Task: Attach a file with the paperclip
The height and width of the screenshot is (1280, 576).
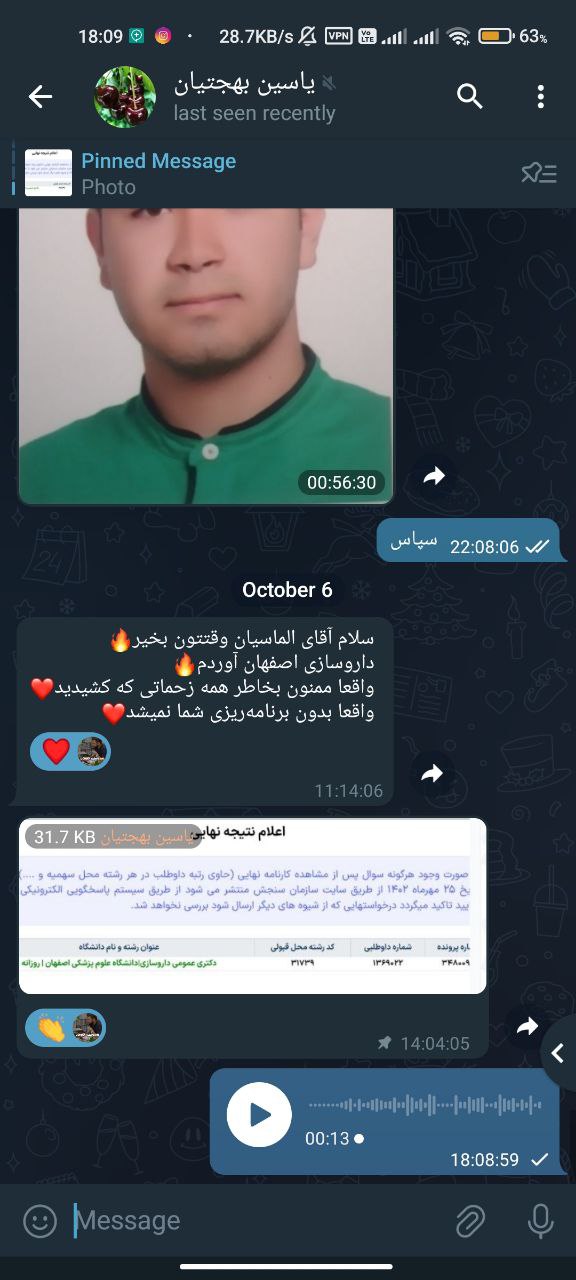Action: pos(470,1221)
